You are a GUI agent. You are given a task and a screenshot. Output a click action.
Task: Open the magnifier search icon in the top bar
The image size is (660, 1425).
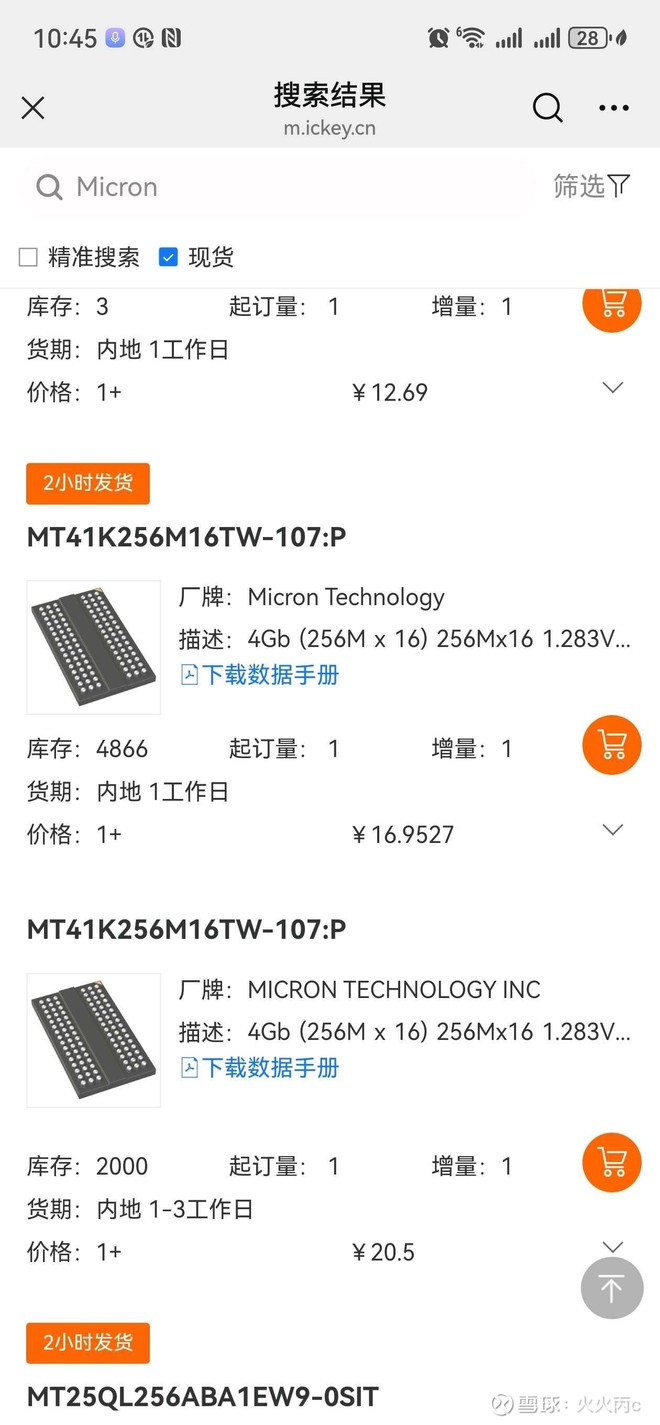click(x=547, y=108)
